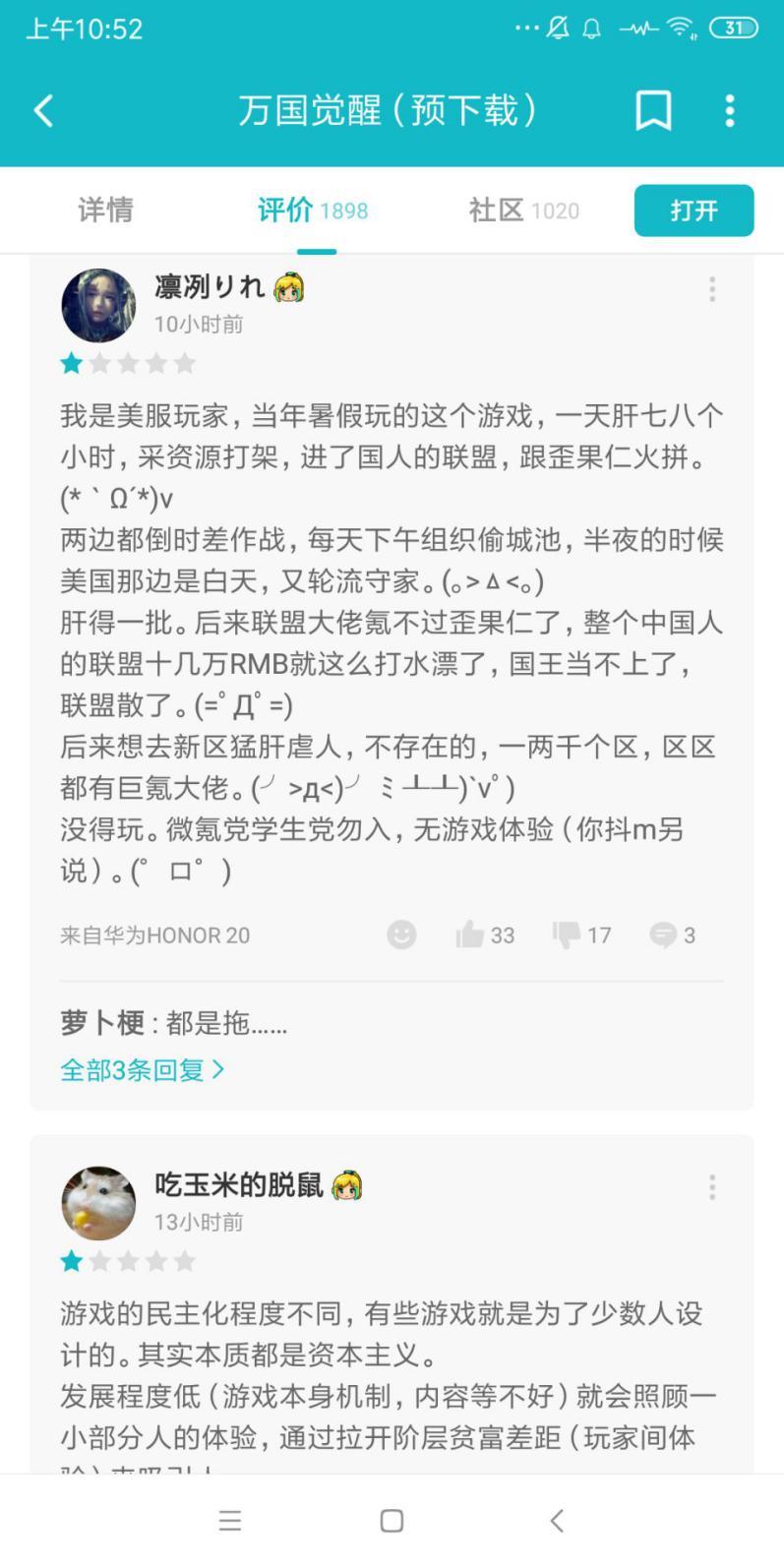Switch to the 详情 tab
784x1568 pixels.
(105, 210)
